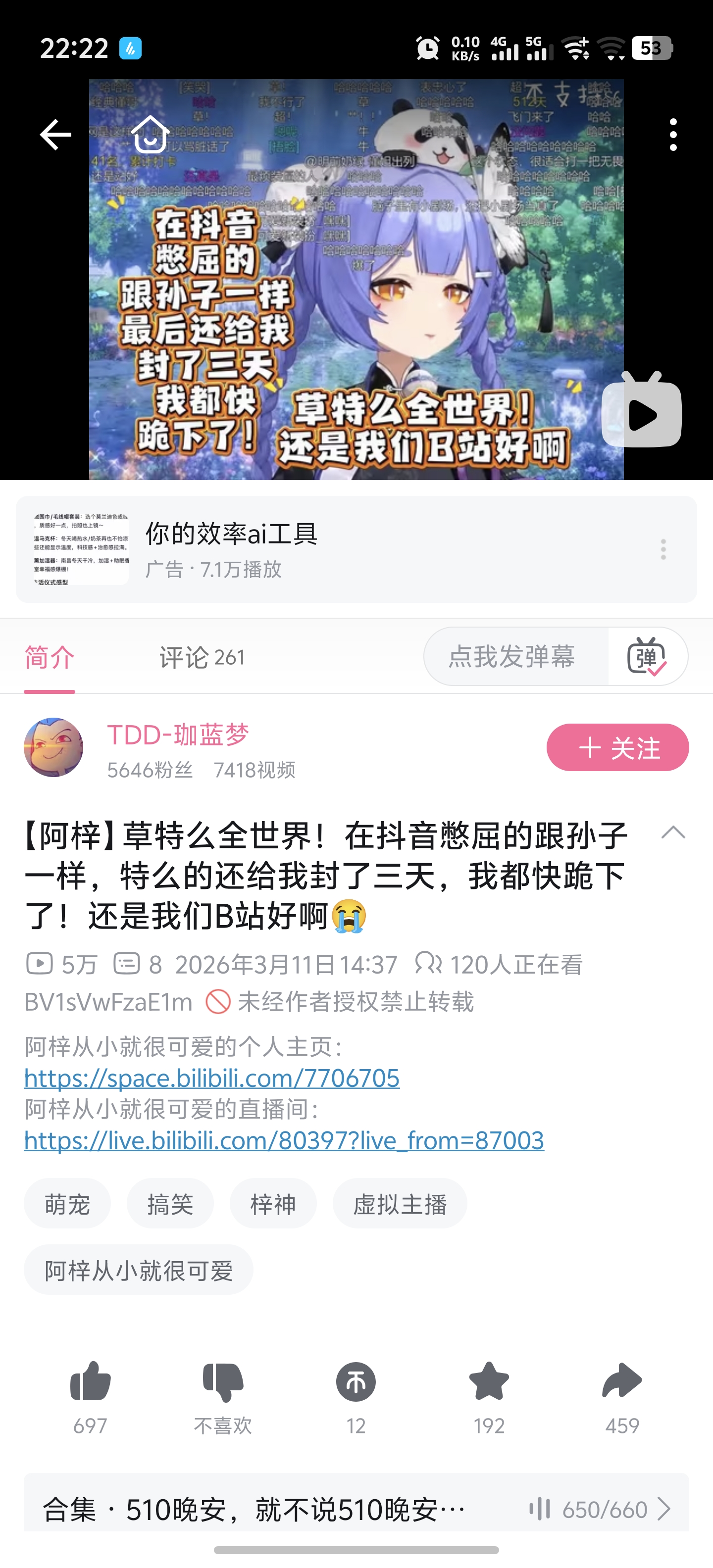The image size is (713, 1568).
Task: Tap the home icon over the video
Action: click(x=150, y=134)
